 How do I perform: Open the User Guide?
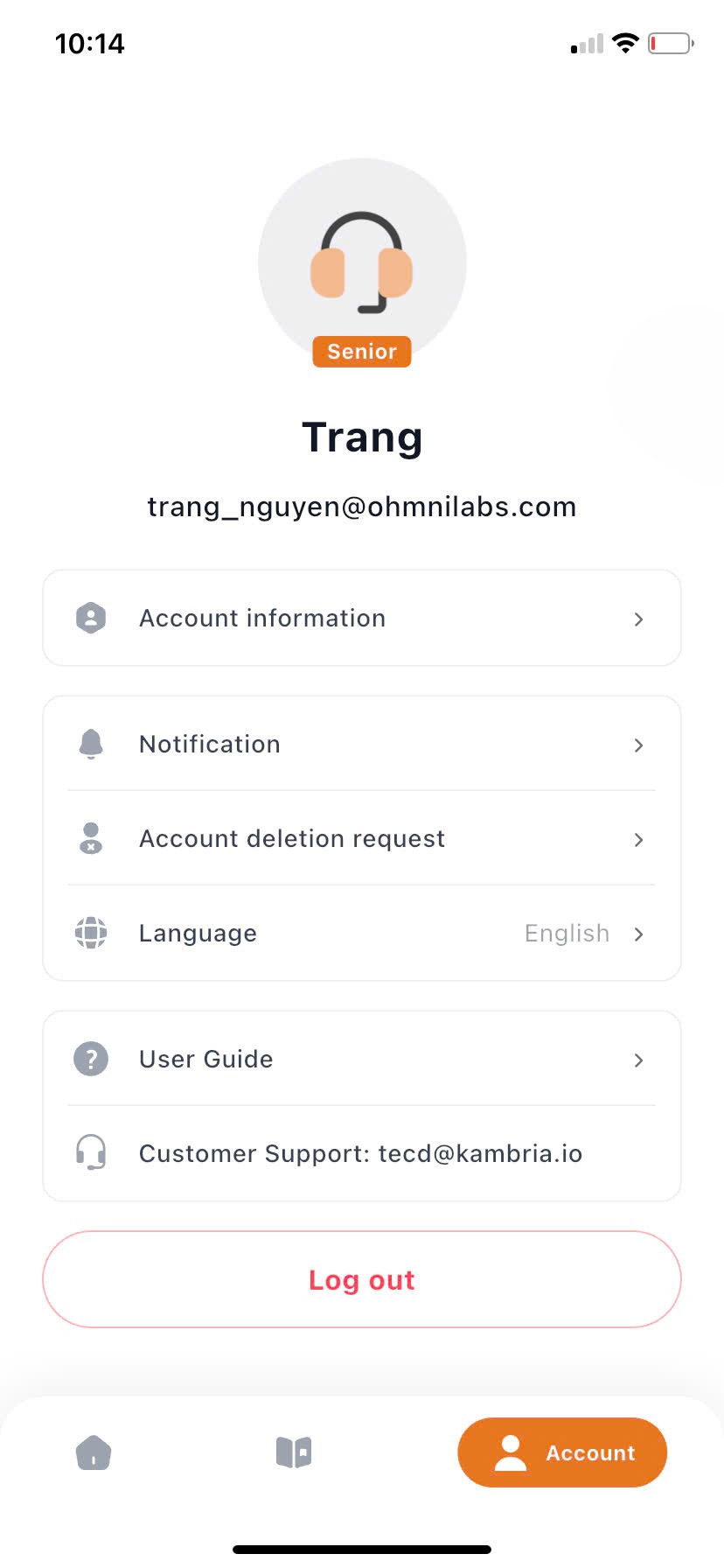(x=362, y=1060)
